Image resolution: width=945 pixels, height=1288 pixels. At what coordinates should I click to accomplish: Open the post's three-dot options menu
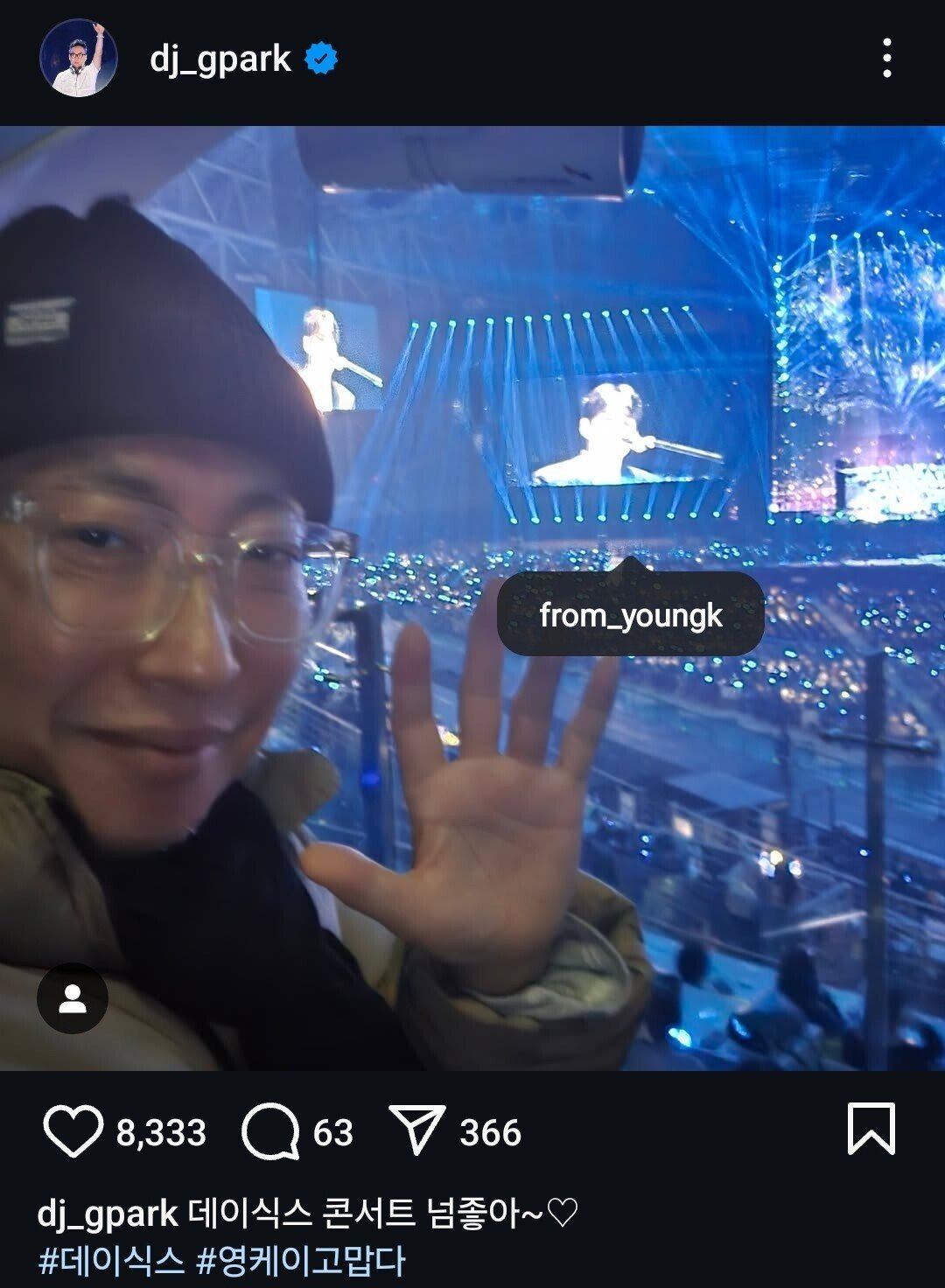886,58
